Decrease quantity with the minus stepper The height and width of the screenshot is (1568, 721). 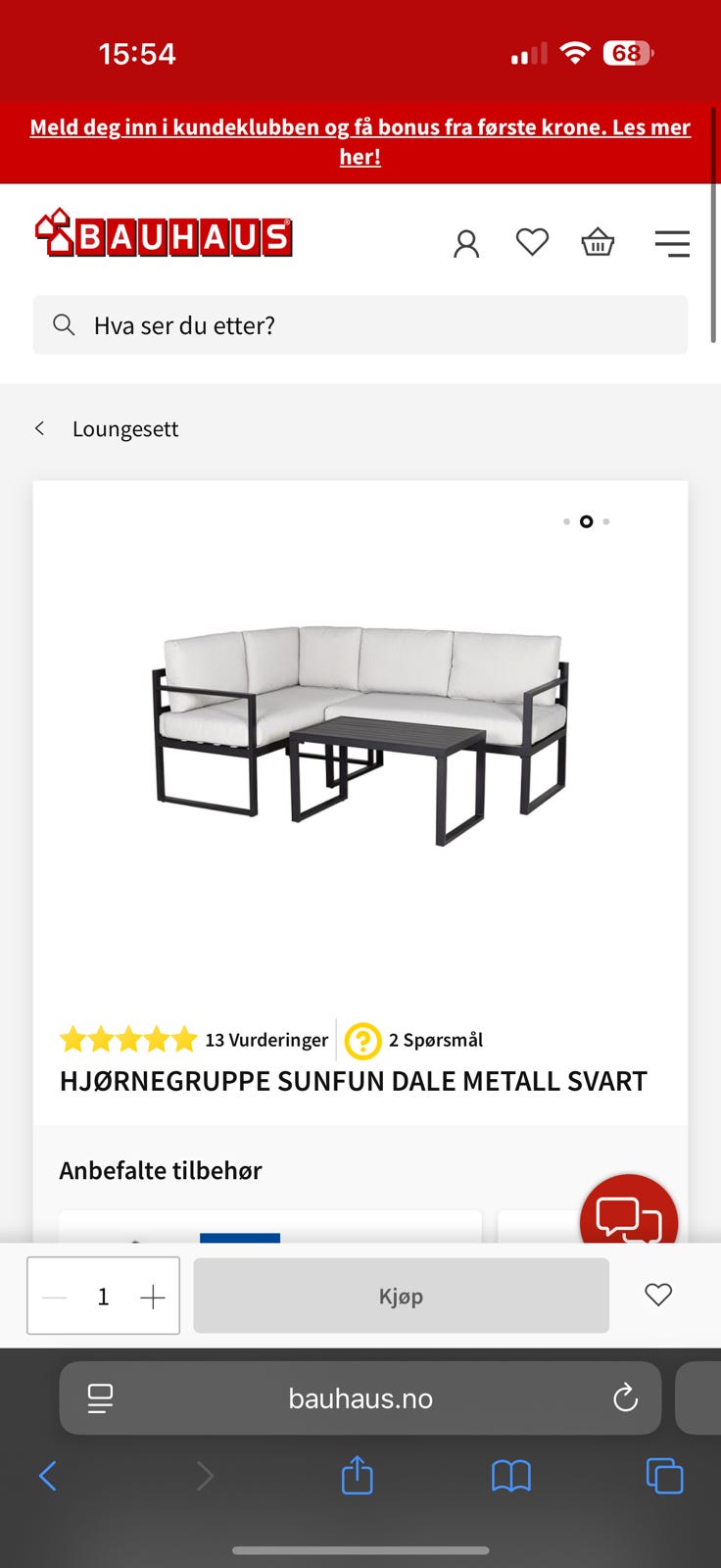coord(55,1296)
